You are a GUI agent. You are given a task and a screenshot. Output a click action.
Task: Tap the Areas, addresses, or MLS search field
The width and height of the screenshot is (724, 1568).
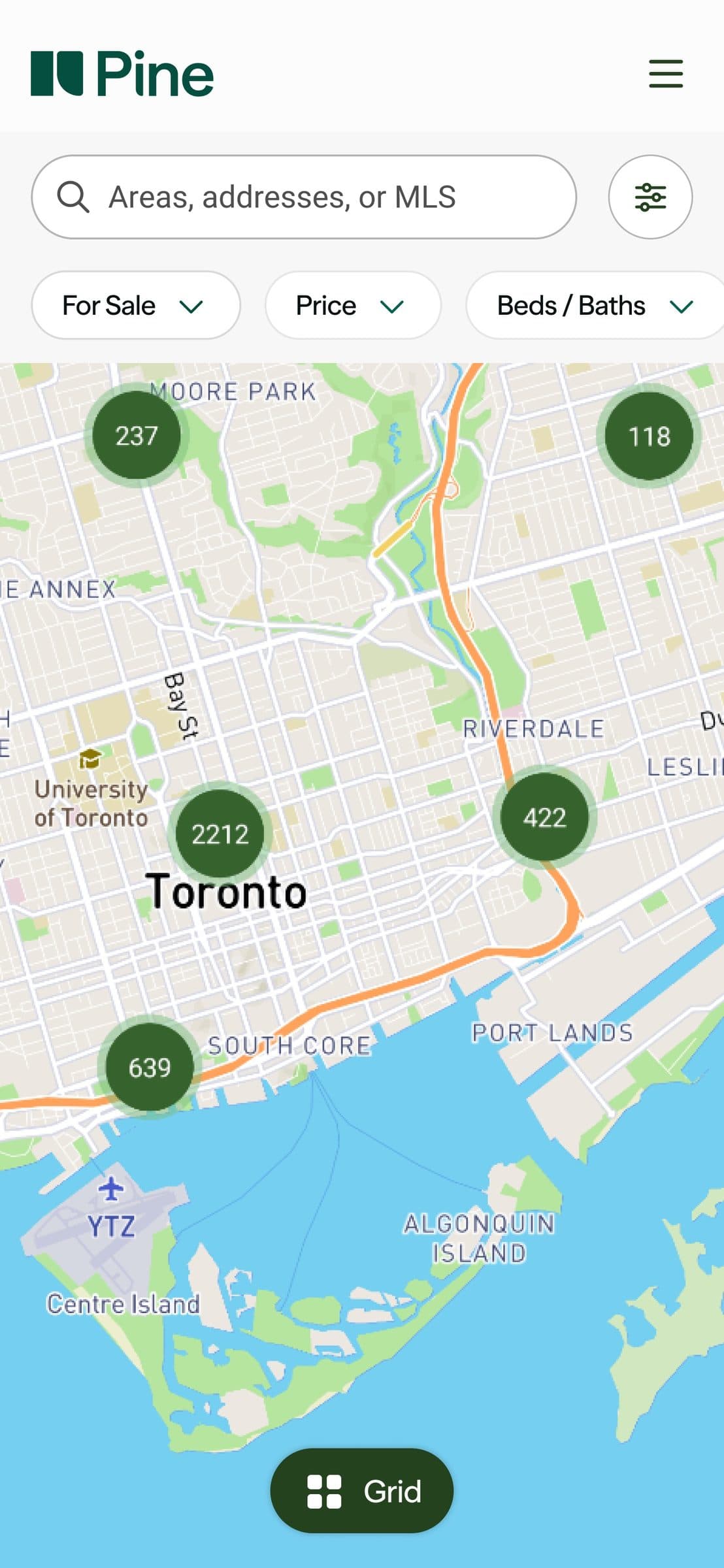304,197
